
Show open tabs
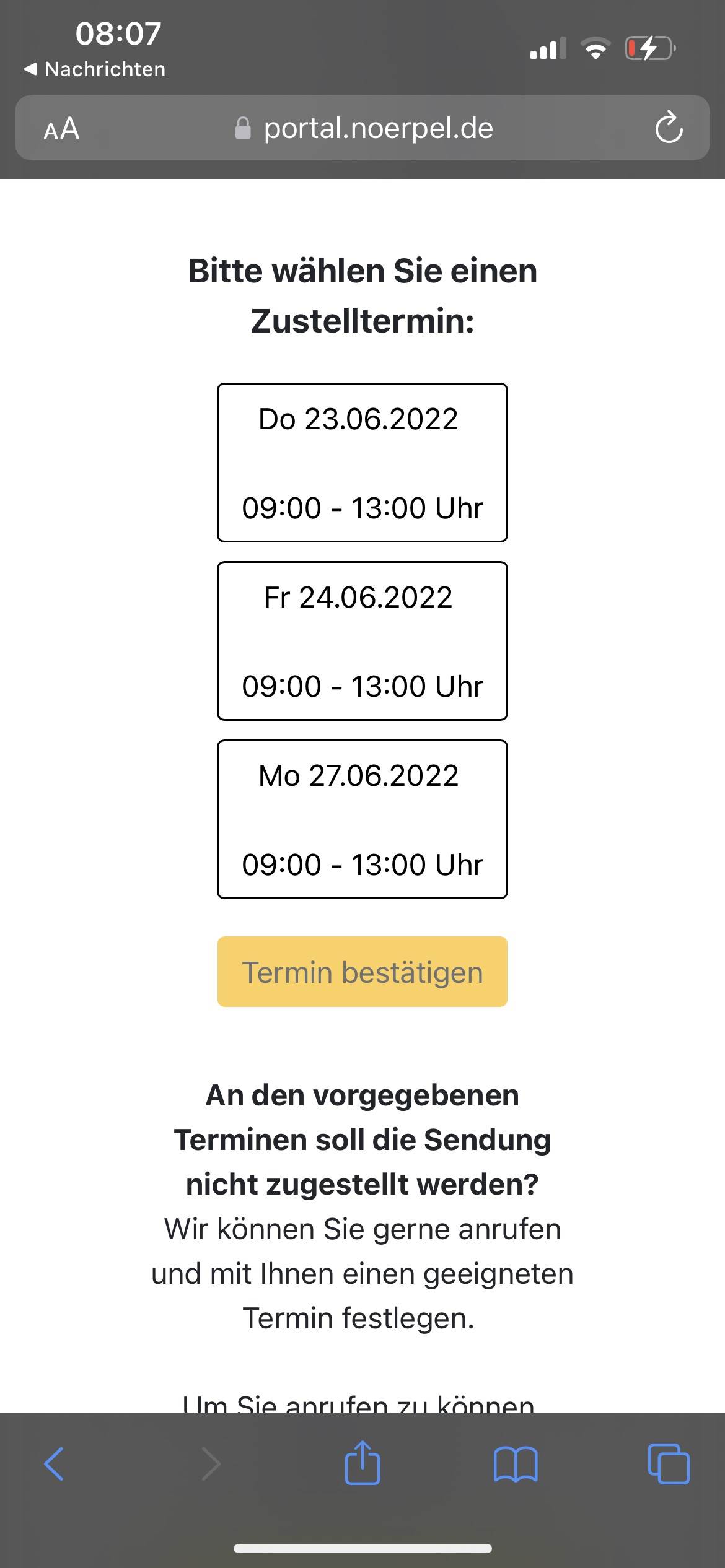point(668,1464)
